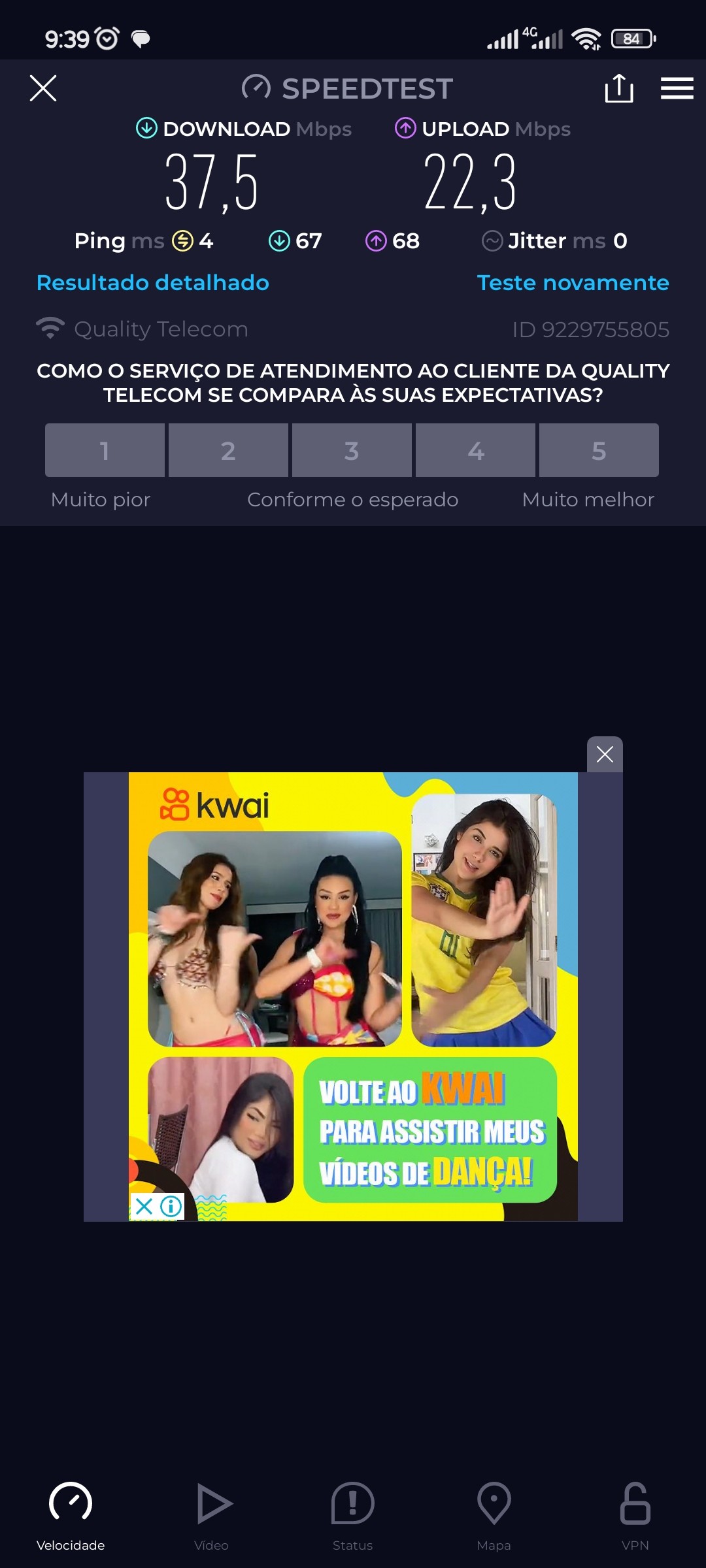Give rating 5 Muito melhor

point(599,450)
